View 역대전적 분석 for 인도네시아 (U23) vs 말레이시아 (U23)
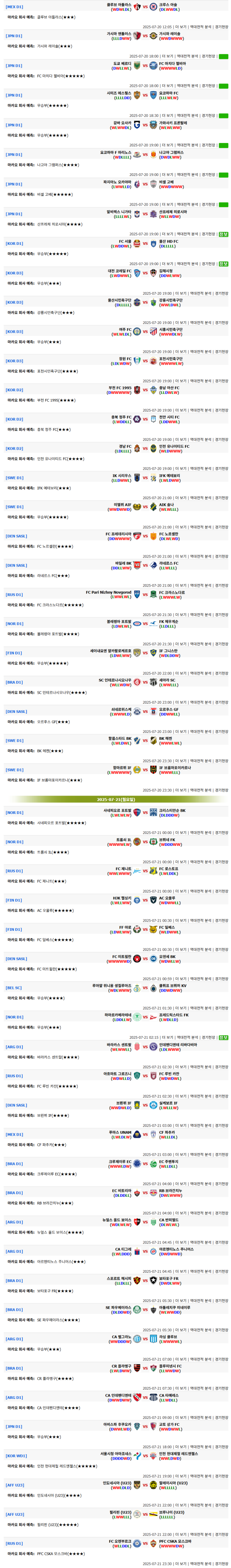Screen dimensions: 231x1568 (x=201, y=1505)
